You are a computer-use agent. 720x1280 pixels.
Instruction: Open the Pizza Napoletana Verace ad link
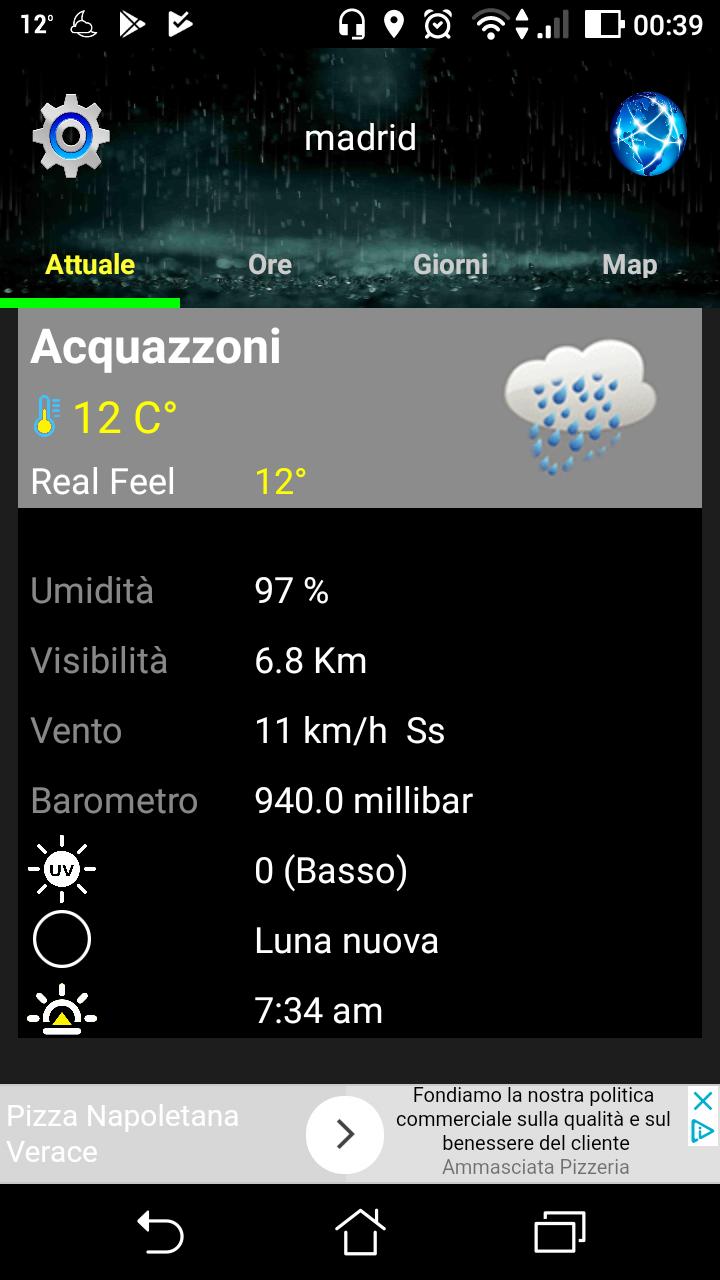point(122,1135)
